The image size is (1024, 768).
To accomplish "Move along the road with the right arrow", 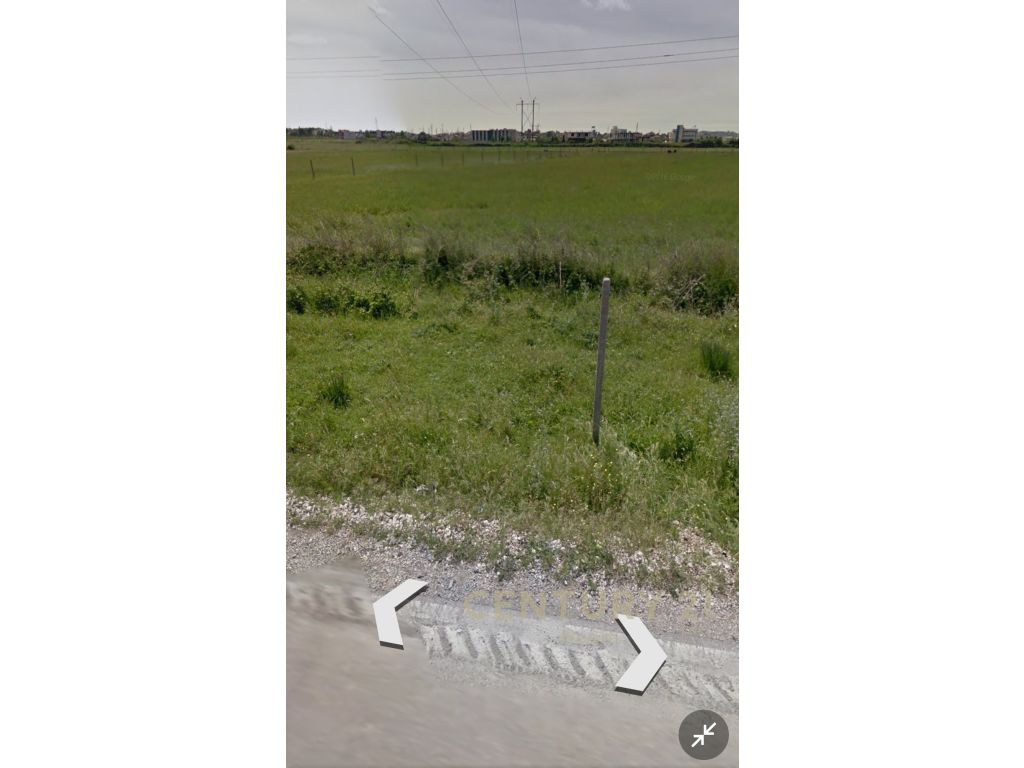I will [x=643, y=653].
